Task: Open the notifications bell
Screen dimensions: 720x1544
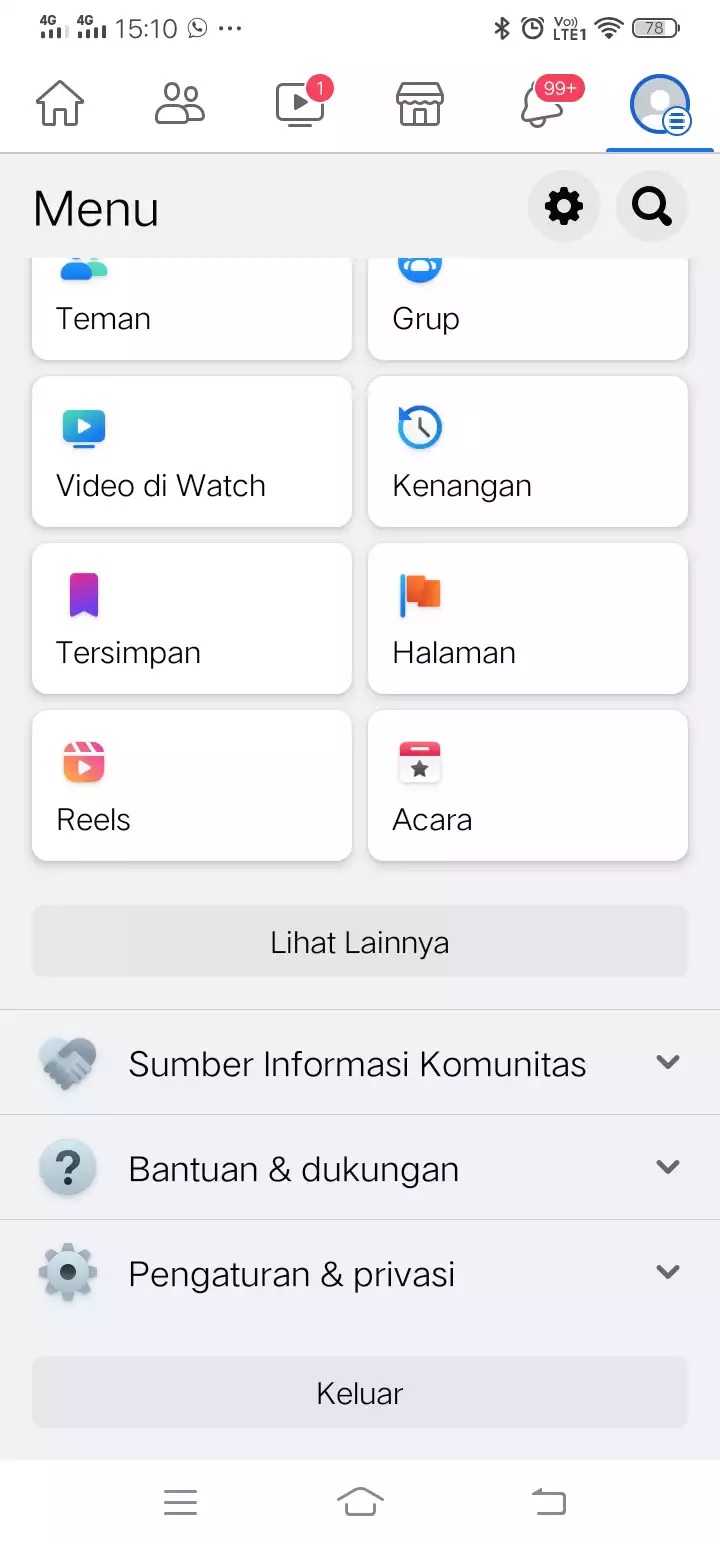Action: [x=541, y=104]
